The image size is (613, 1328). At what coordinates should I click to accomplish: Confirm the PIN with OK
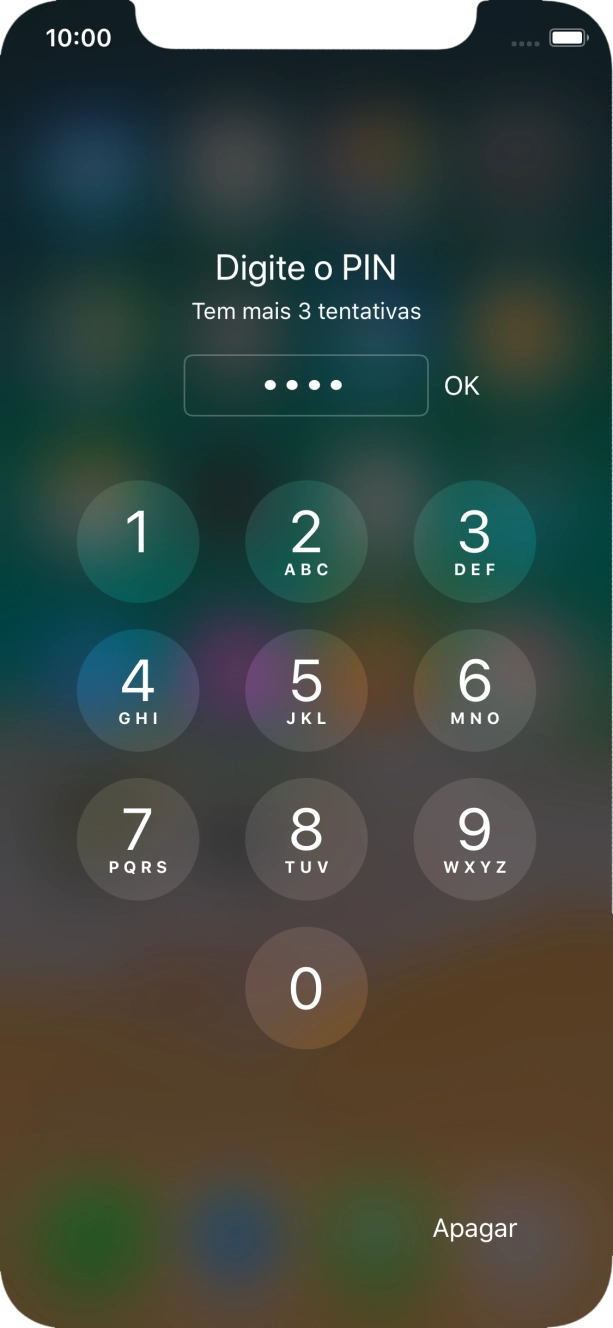[x=461, y=386]
